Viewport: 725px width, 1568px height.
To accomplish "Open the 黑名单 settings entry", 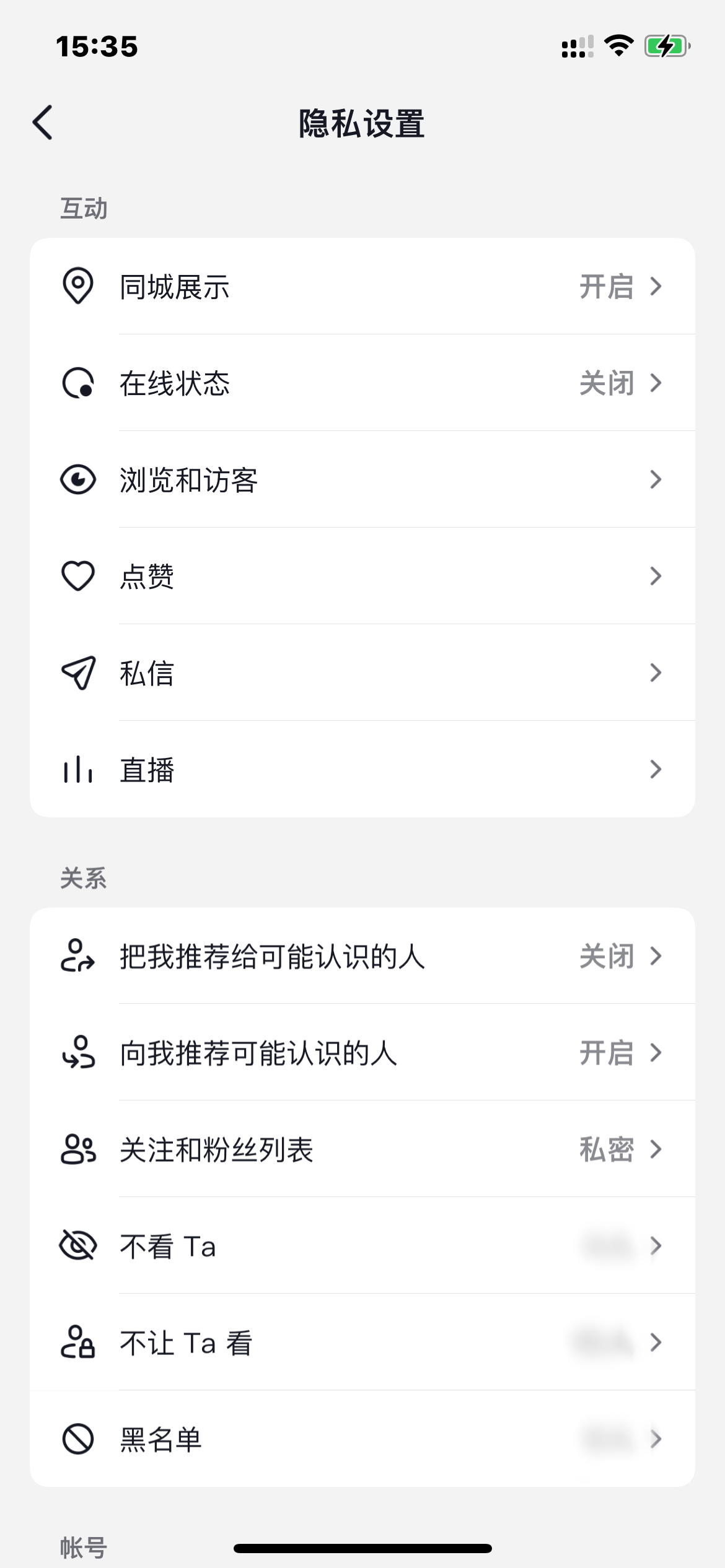I will click(x=362, y=1439).
